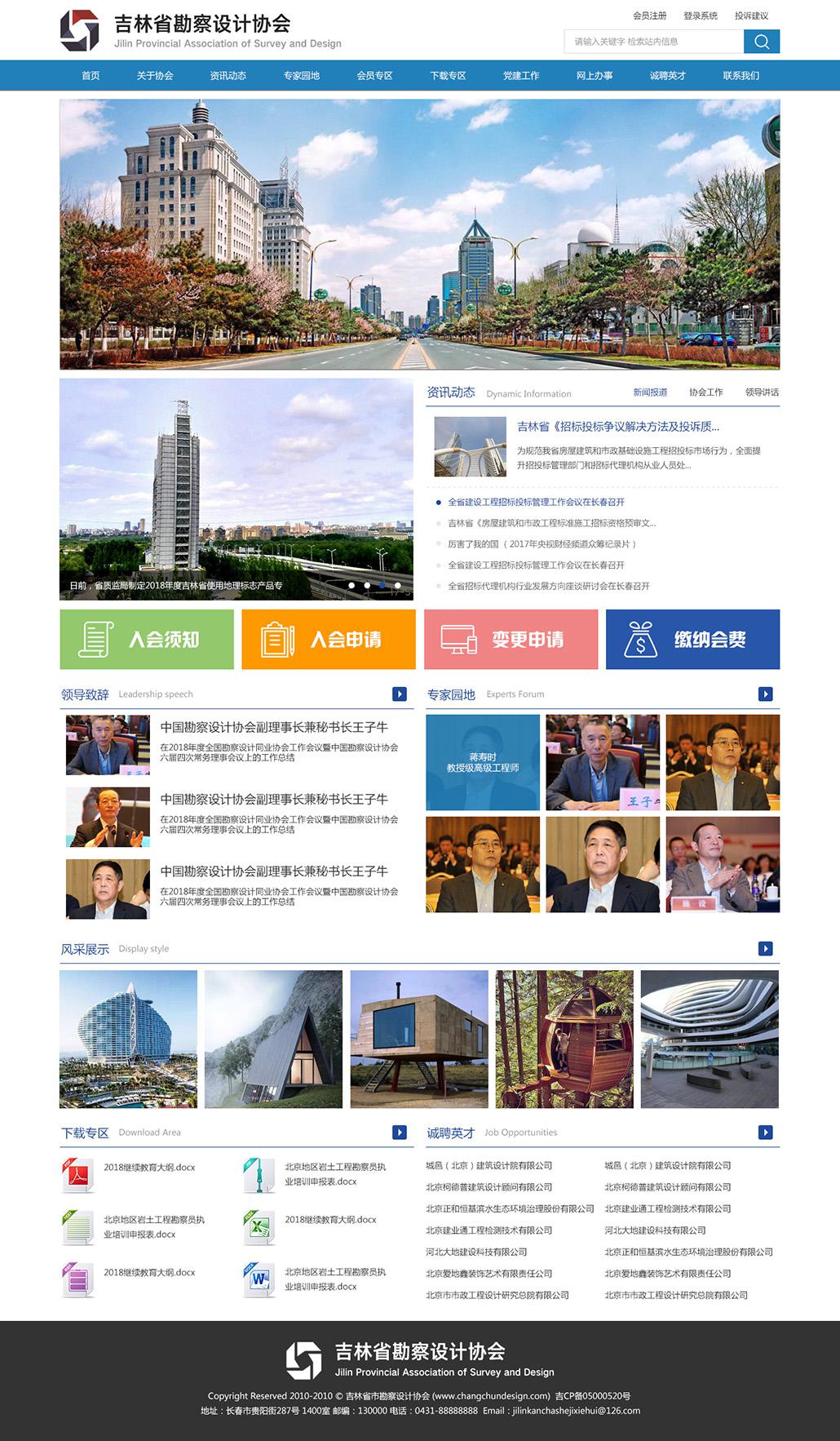Open the 入会须知 green button

coord(147,640)
